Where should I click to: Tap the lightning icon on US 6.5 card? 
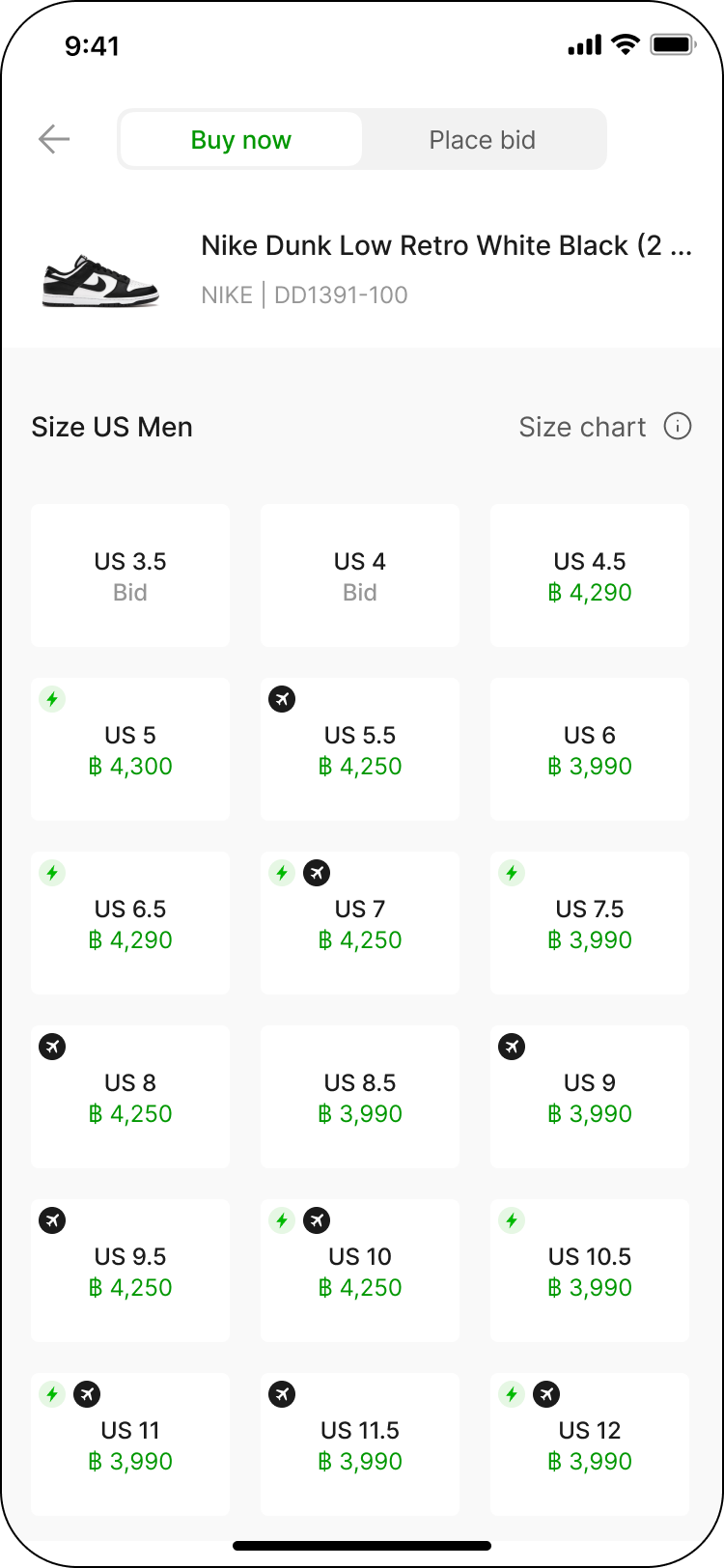tap(51, 872)
